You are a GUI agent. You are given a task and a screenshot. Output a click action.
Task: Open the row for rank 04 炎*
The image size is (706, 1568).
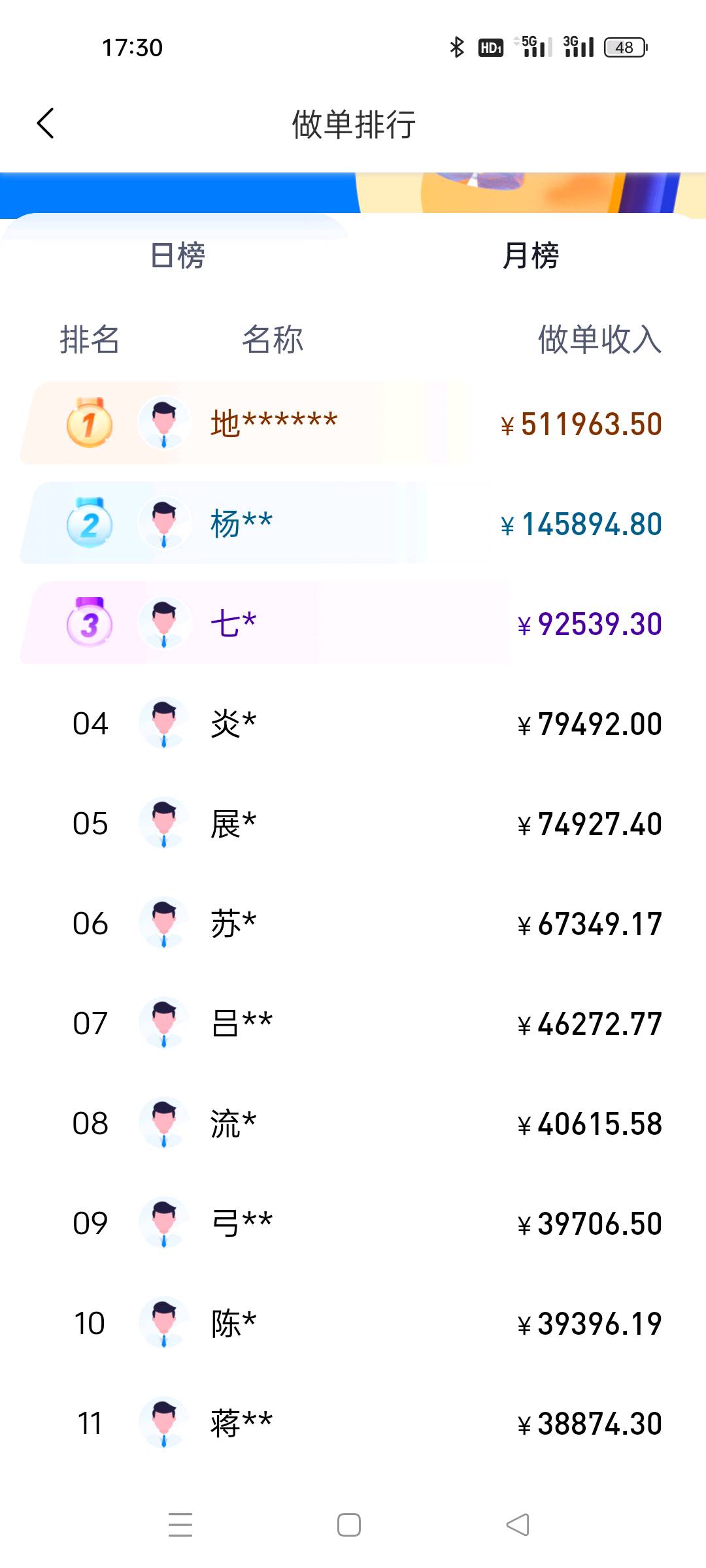click(353, 723)
